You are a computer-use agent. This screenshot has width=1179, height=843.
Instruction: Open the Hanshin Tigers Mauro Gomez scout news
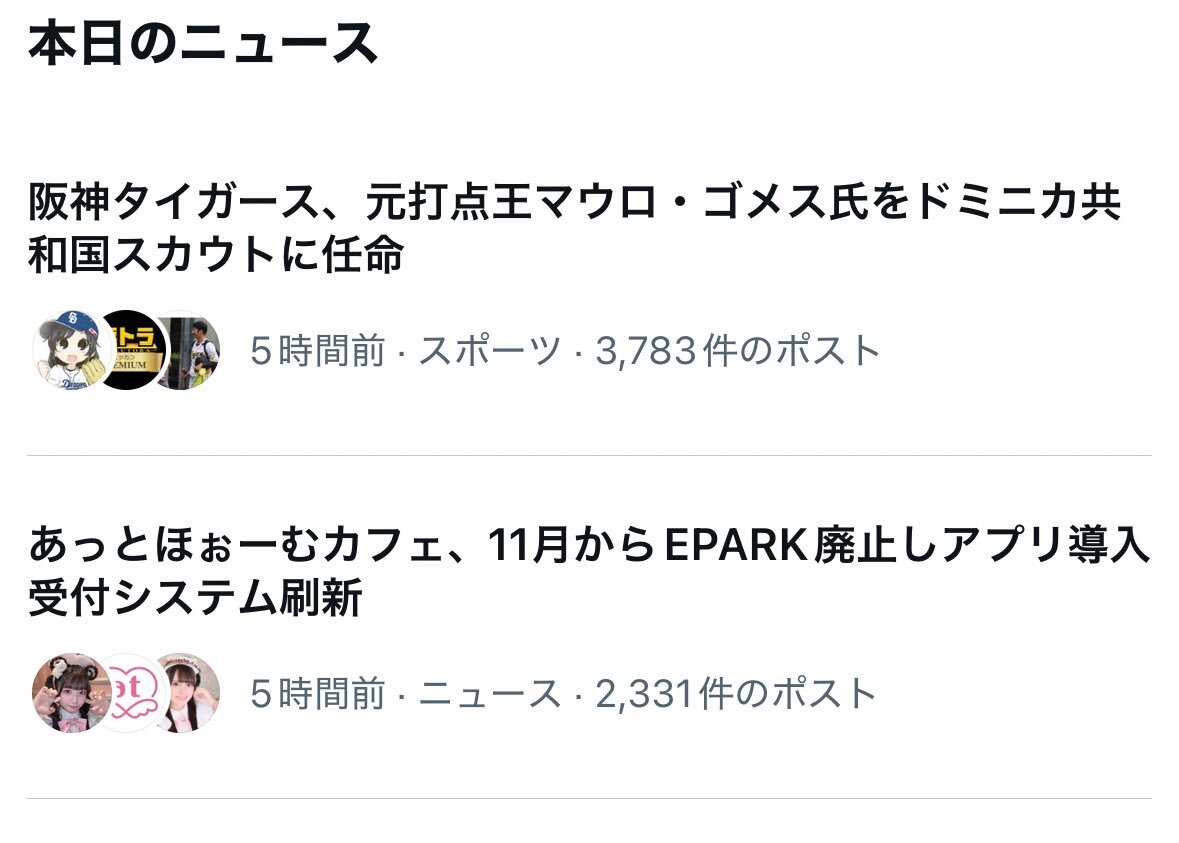click(x=575, y=229)
